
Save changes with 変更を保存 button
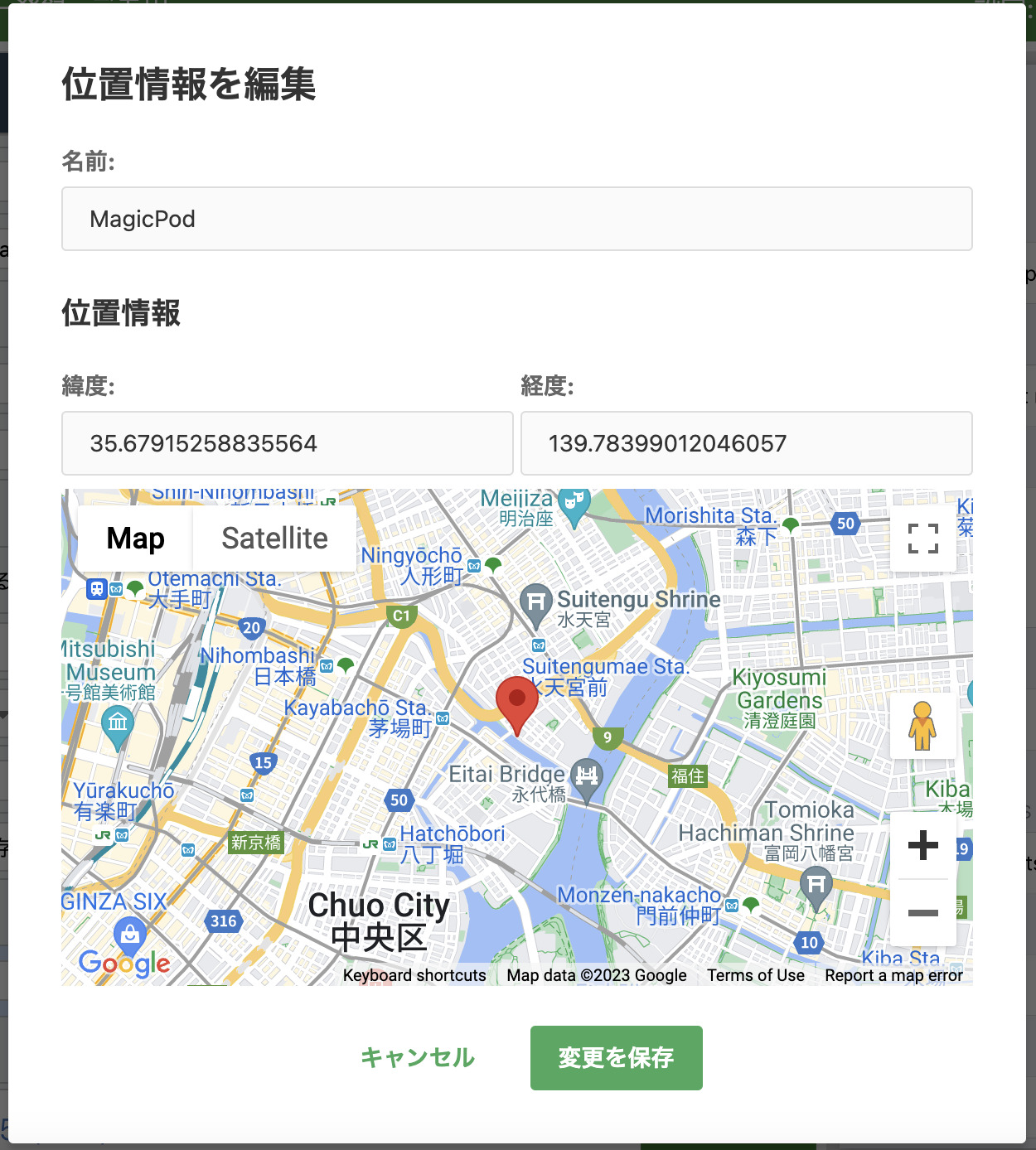[x=616, y=1057]
